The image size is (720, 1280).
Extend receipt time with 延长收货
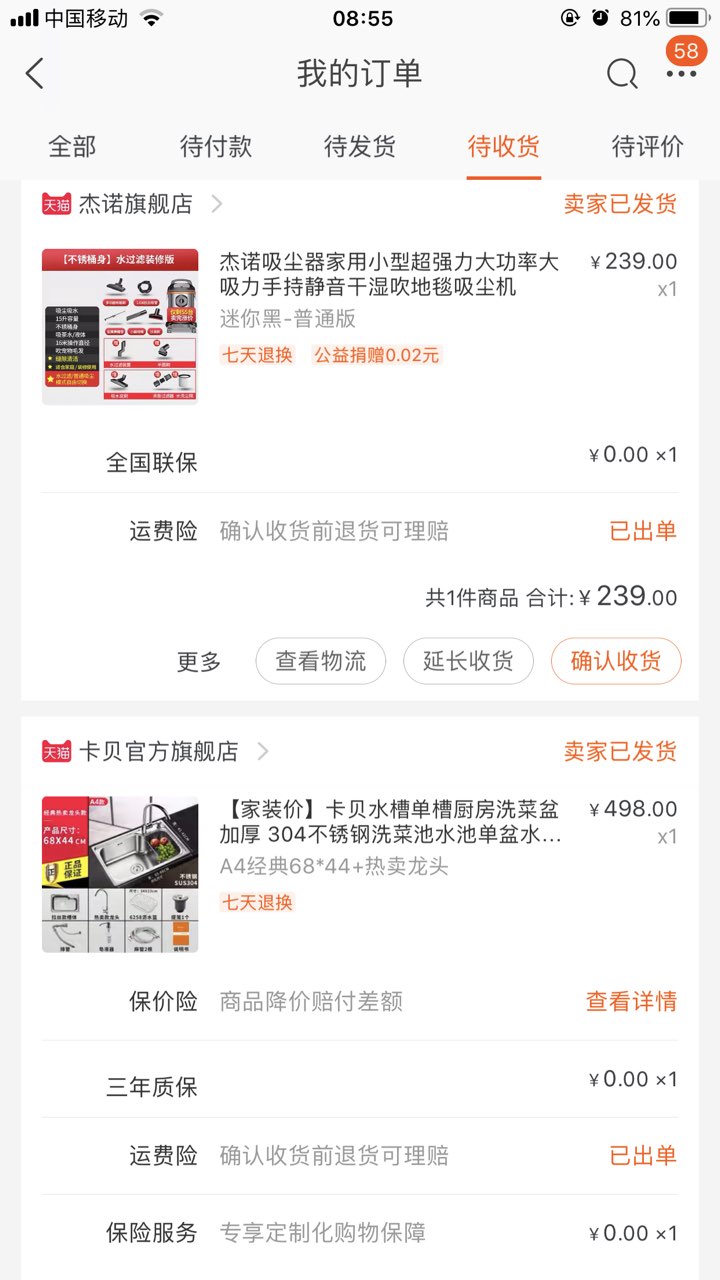pos(468,661)
